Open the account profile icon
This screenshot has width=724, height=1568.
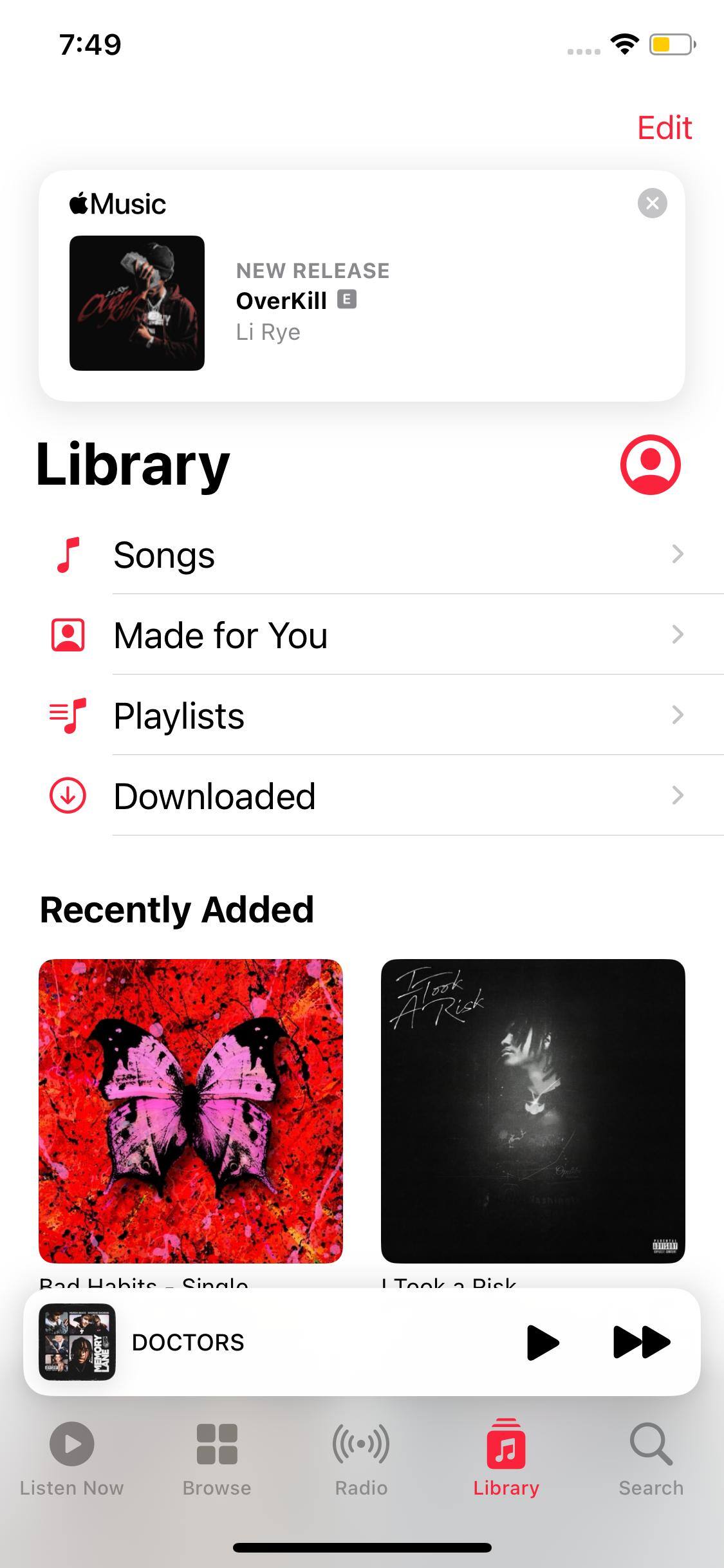(x=650, y=465)
